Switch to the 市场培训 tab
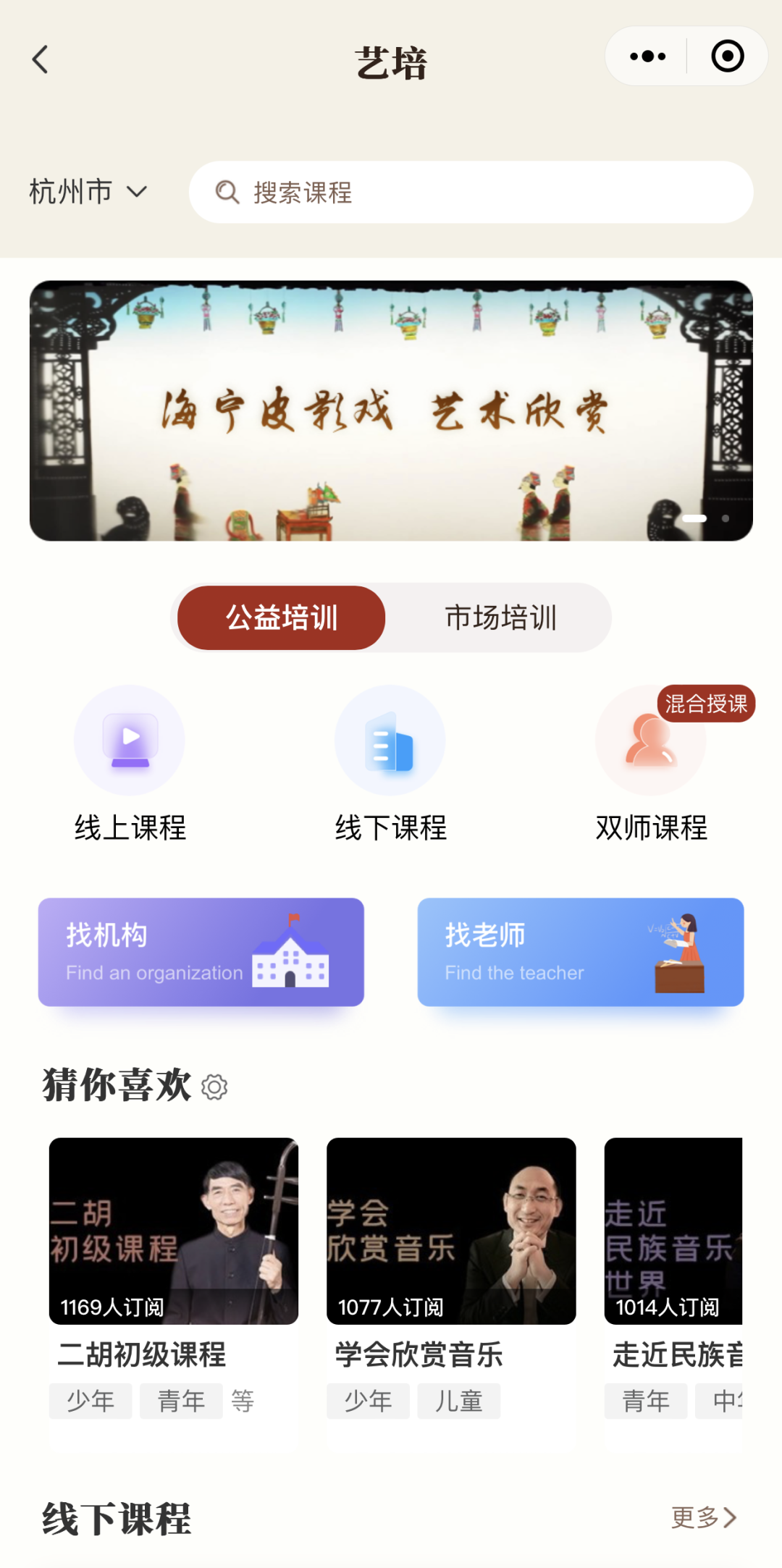The height and width of the screenshot is (1568, 782). 500,617
